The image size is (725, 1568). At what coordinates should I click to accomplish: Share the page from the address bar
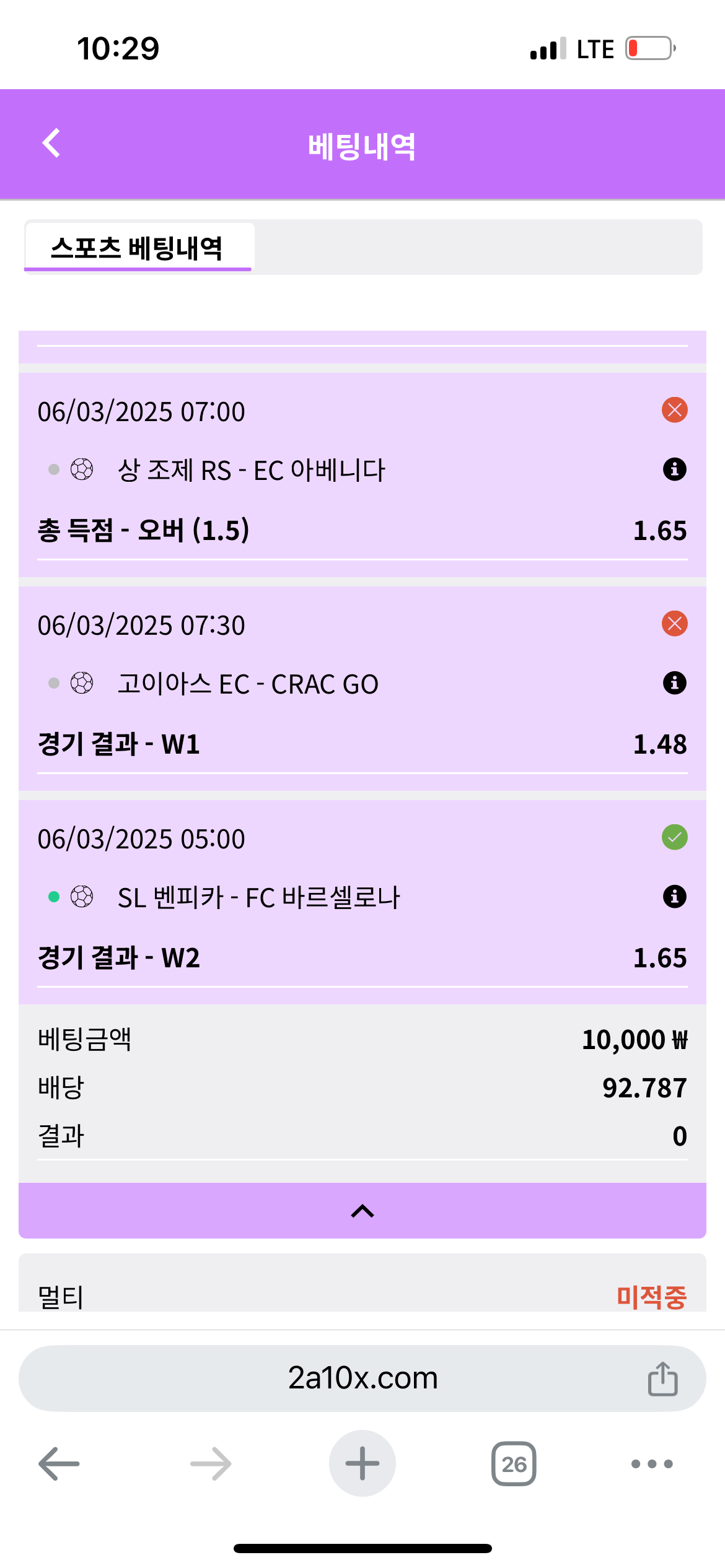tap(662, 1379)
